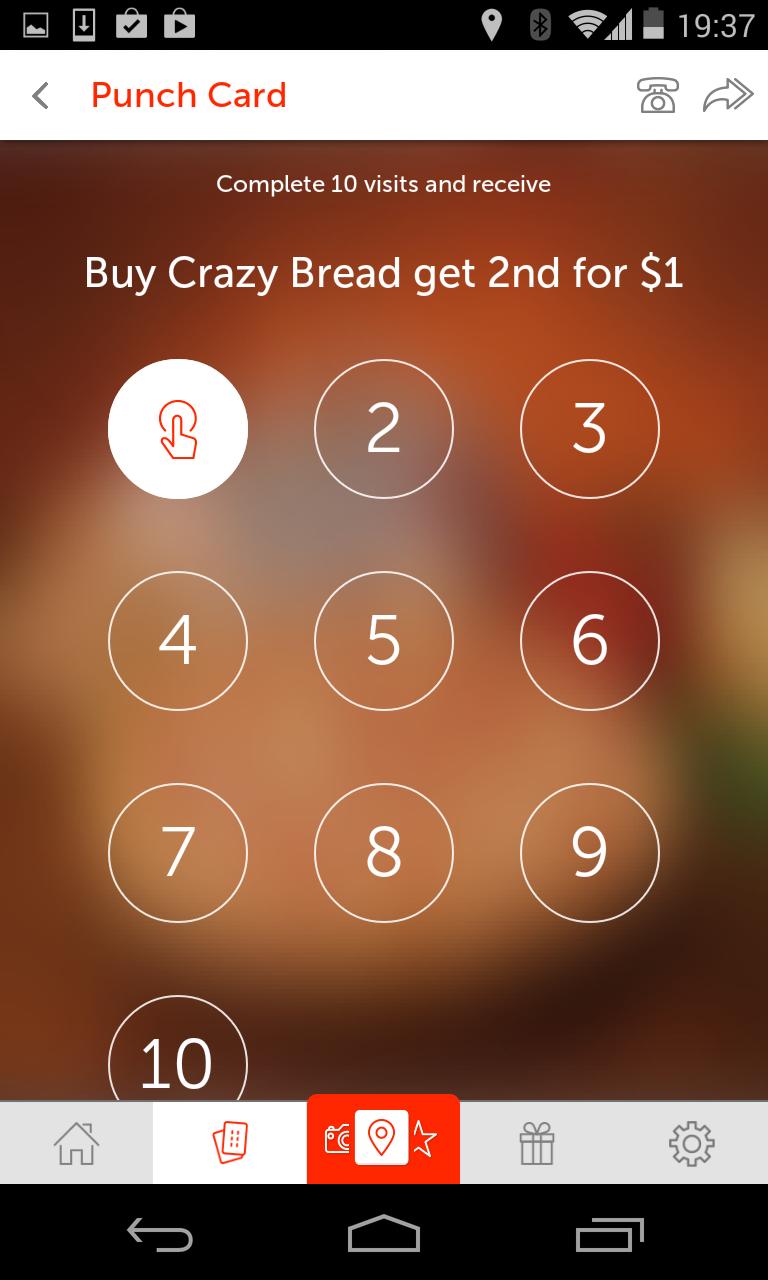Switch to the Home tab
This screenshot has width=768, height=1280.
[77, 1143]
